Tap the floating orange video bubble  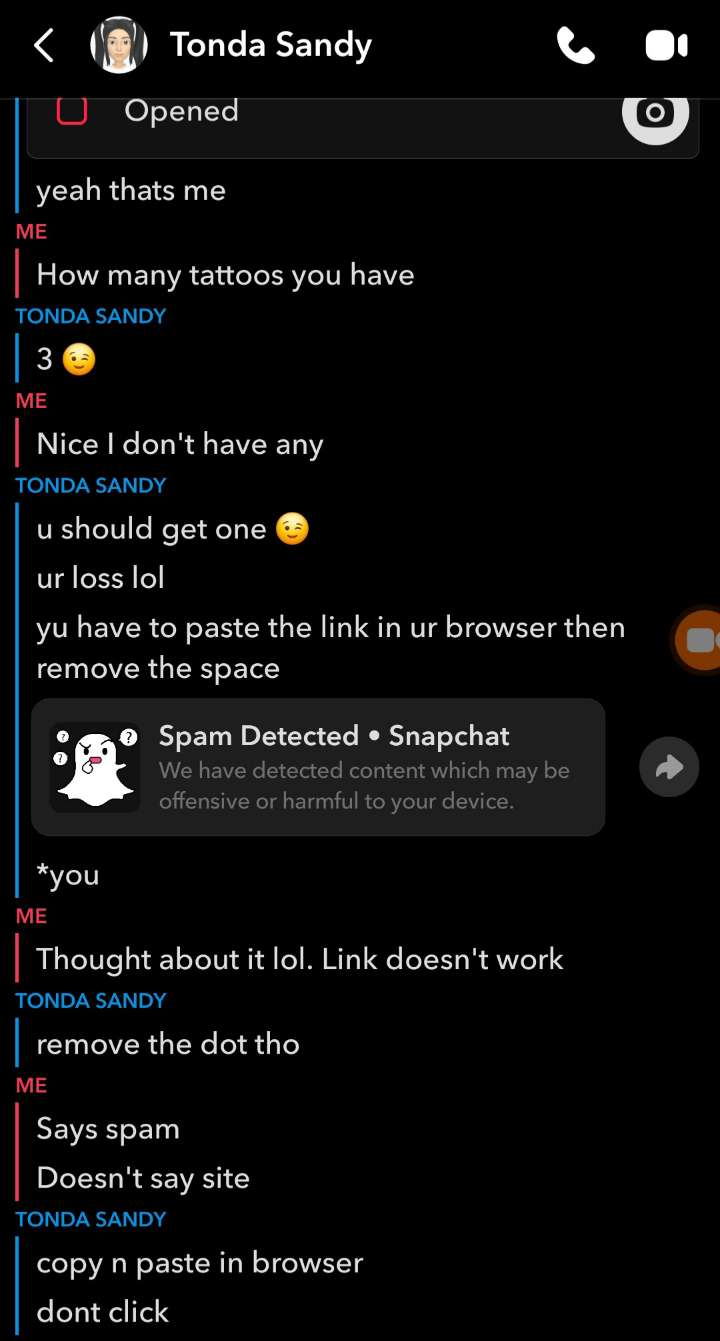699,640
